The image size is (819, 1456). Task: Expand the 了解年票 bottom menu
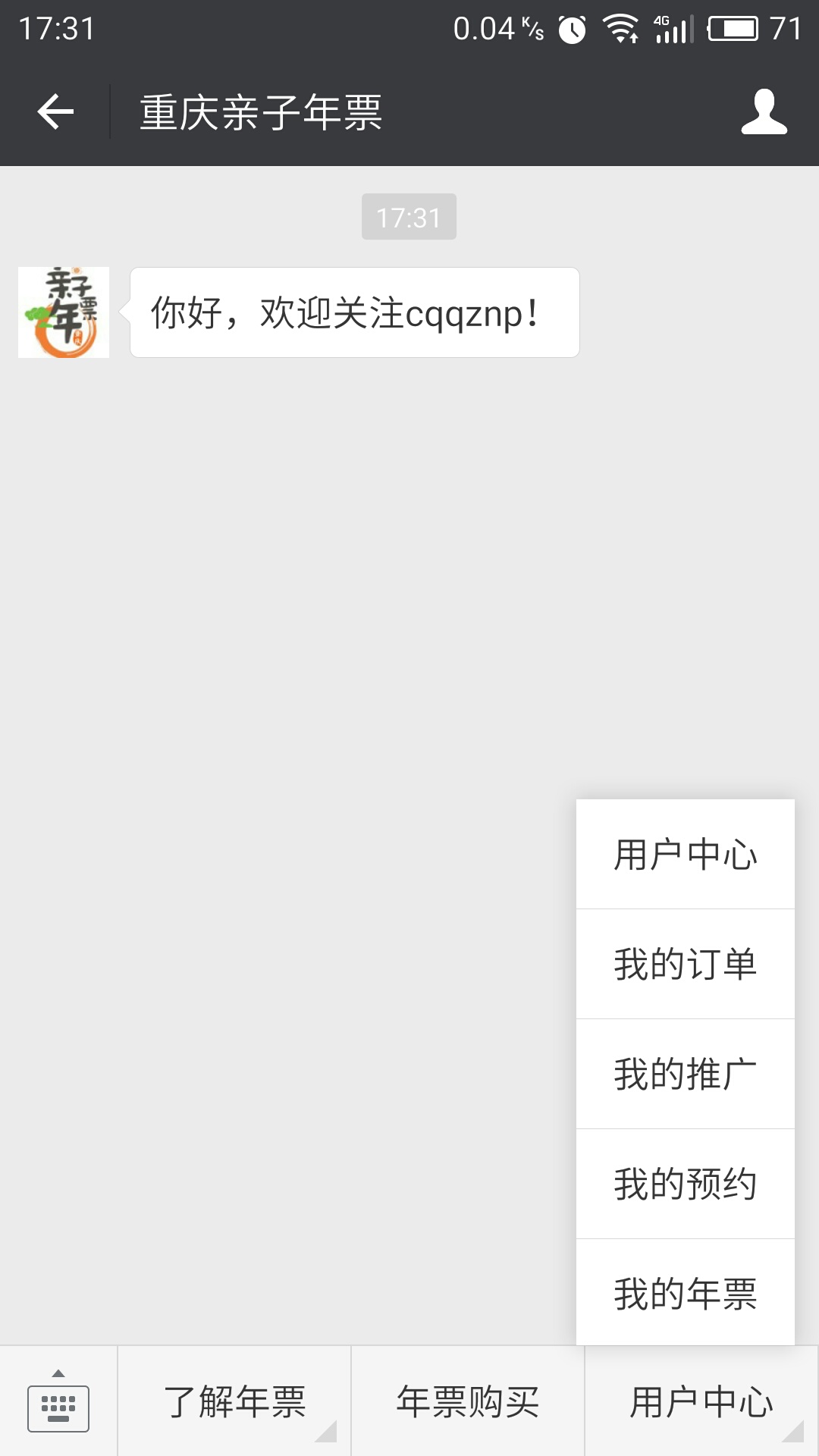click(x=234, y=1402)
